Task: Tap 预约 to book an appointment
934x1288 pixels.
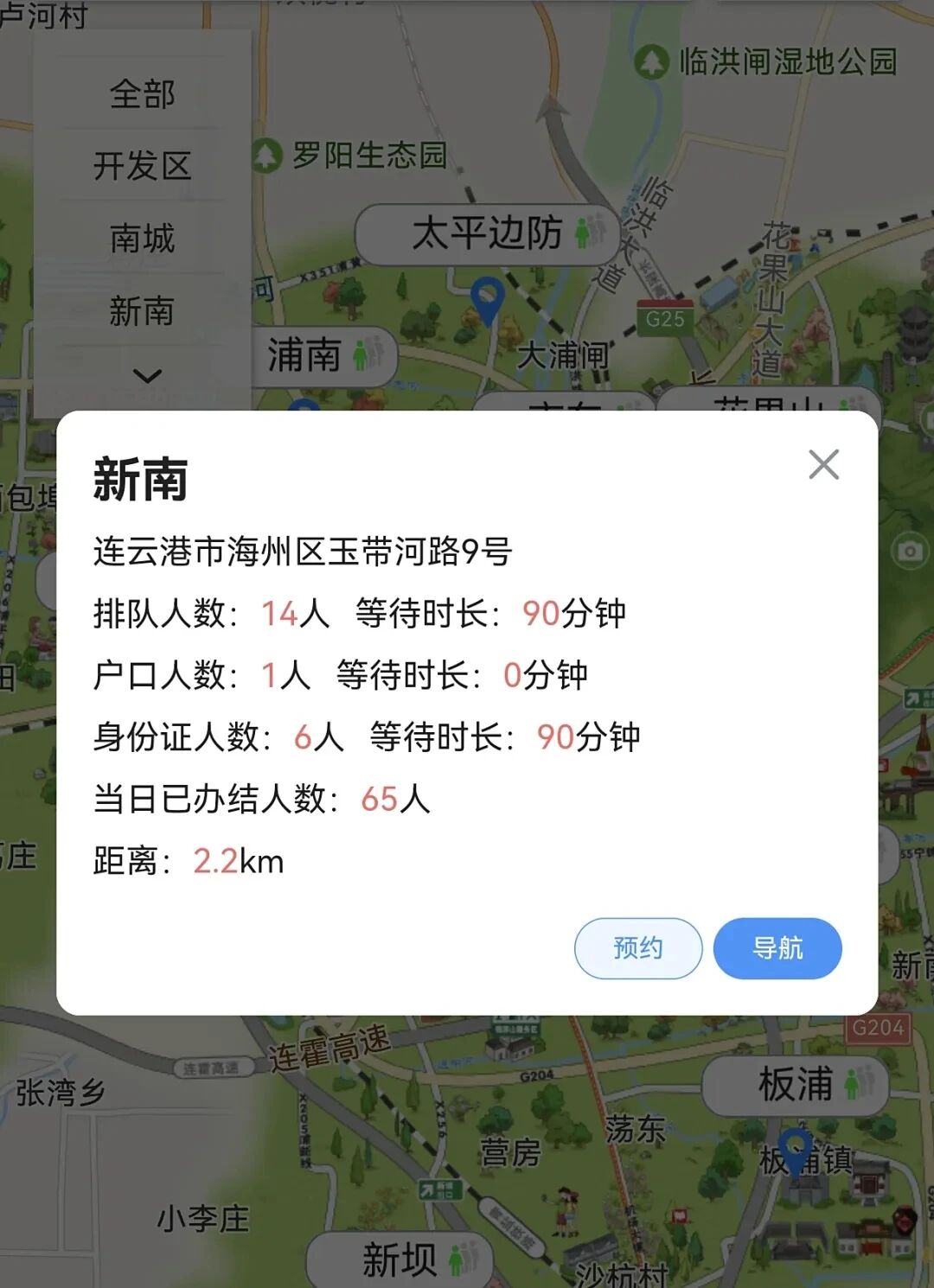Action: (638, 948)
